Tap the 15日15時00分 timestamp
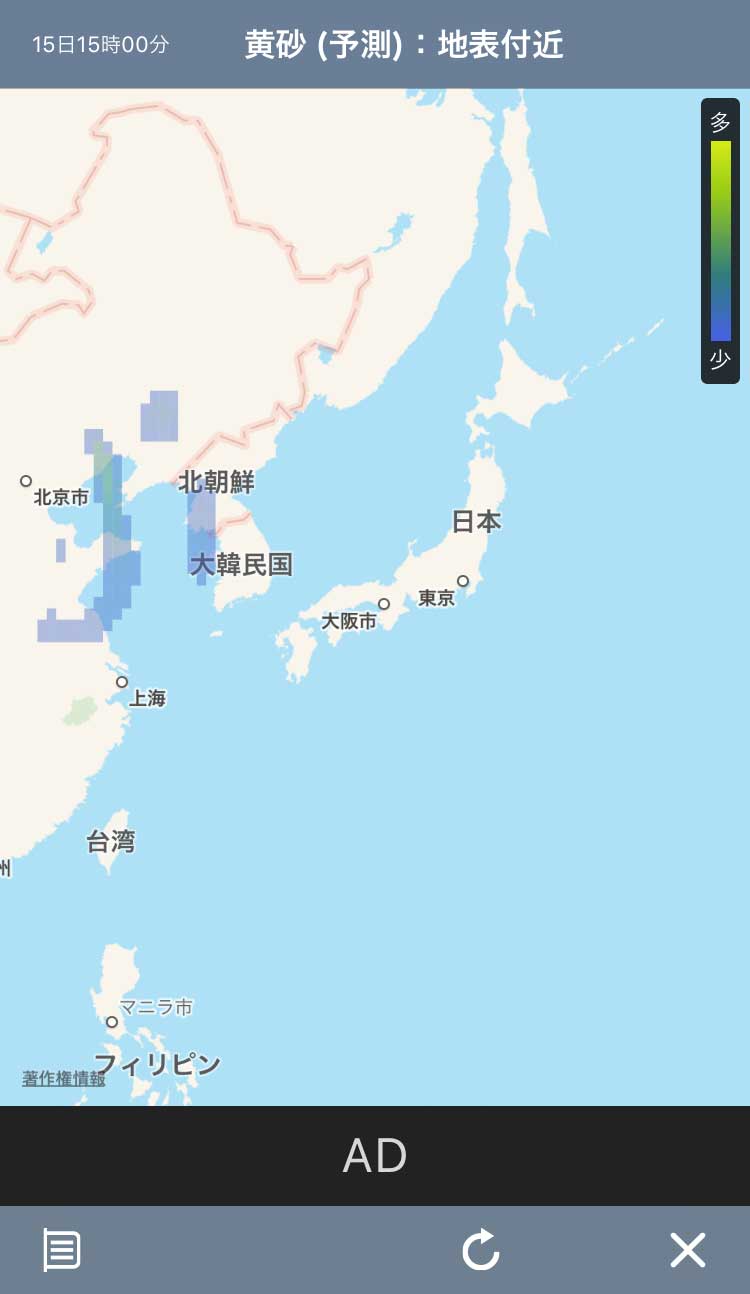This screenshot has width=750, height=1294. [x=100, y=44]
